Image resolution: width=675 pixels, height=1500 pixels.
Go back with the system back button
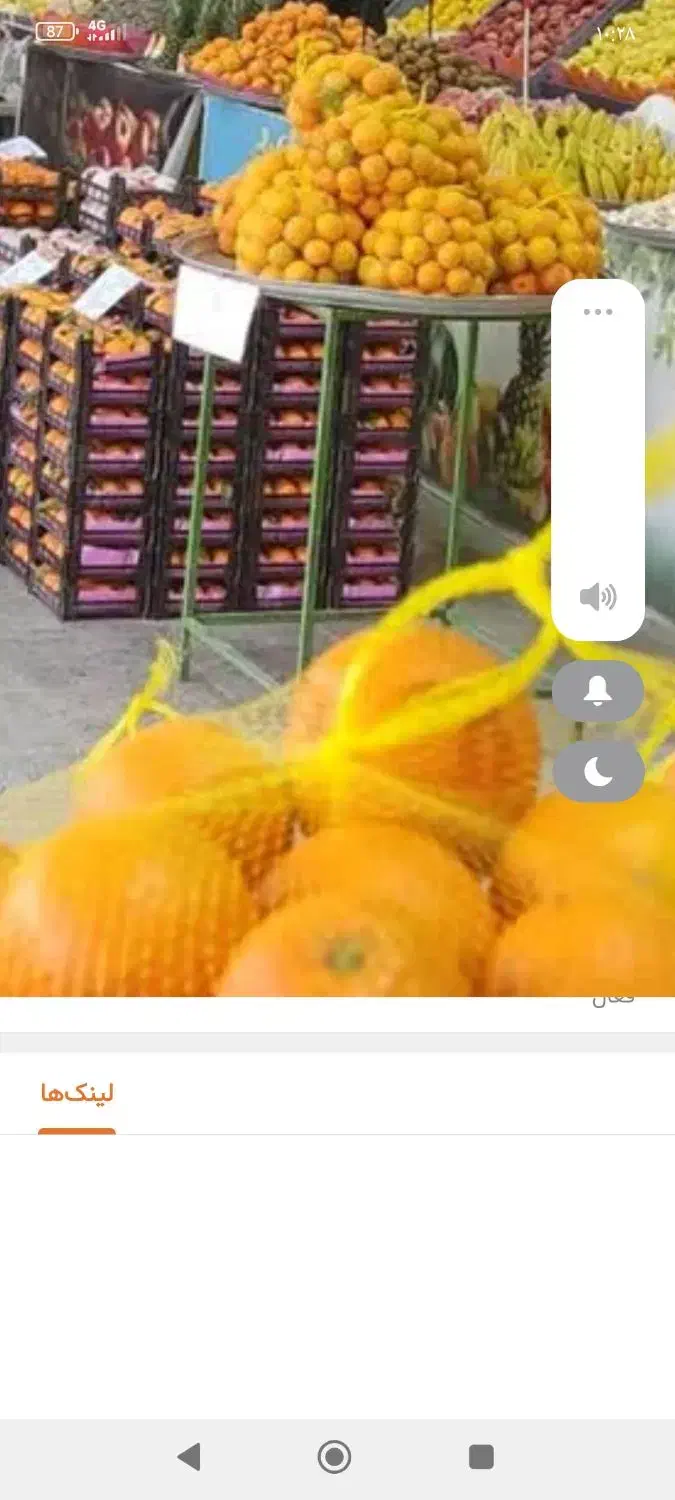[x=188, y=1456]
